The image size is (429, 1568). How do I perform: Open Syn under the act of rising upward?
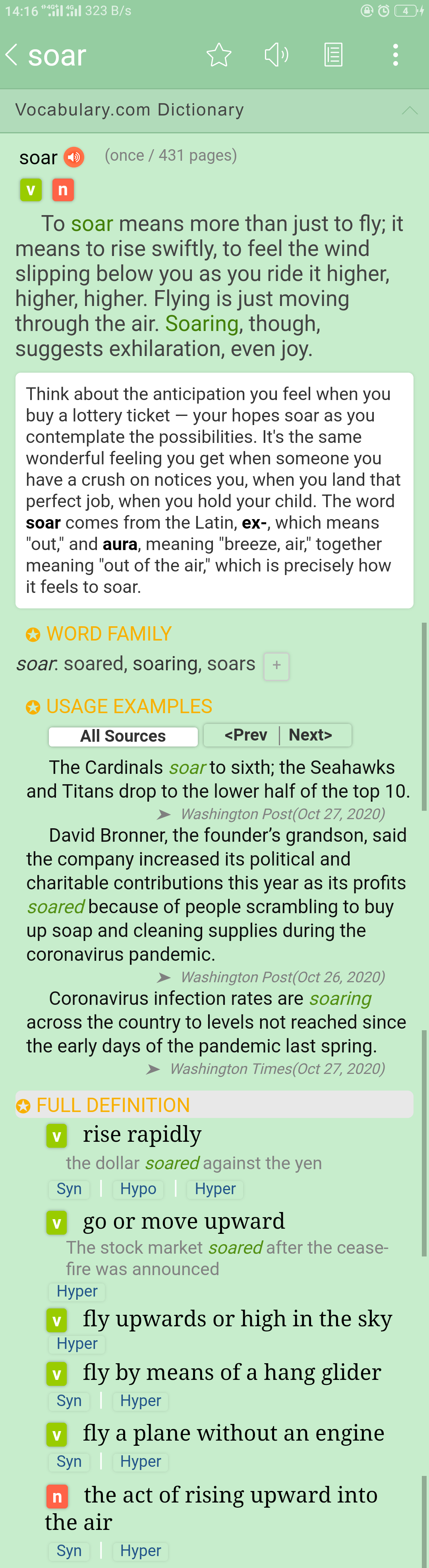pyautogui.click(x=69, y=1551)
